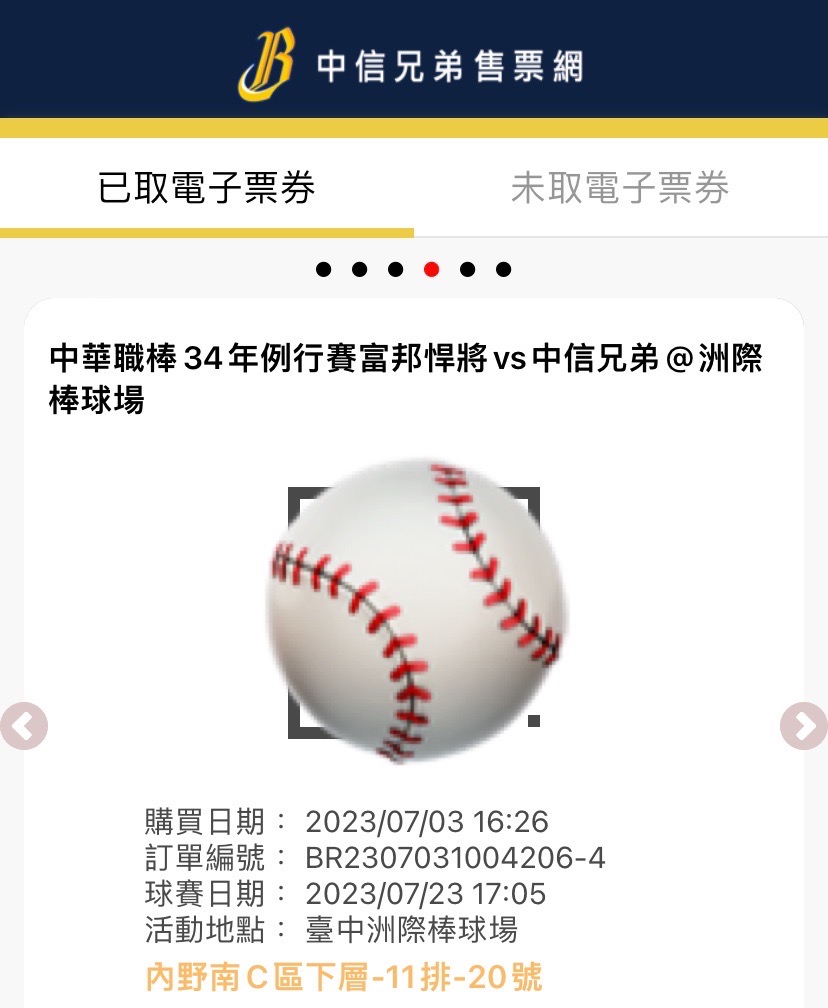Image resolution: width=828 pixels, height=1008 pixels.
Task: Select the last page indicator dot
Action: (x=503, y=269)
